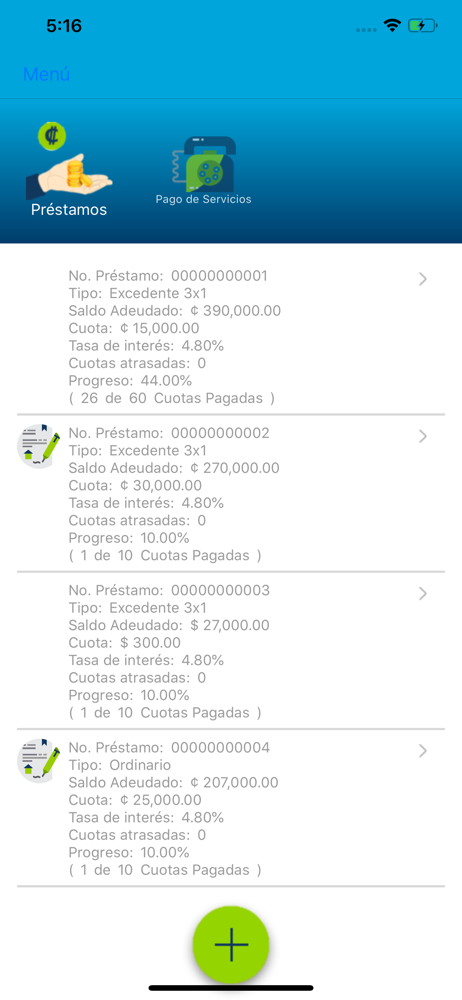Open loan 00000000001 details
The height and width of the screenshot is (1000, 462).
click(x=231, y=337)
